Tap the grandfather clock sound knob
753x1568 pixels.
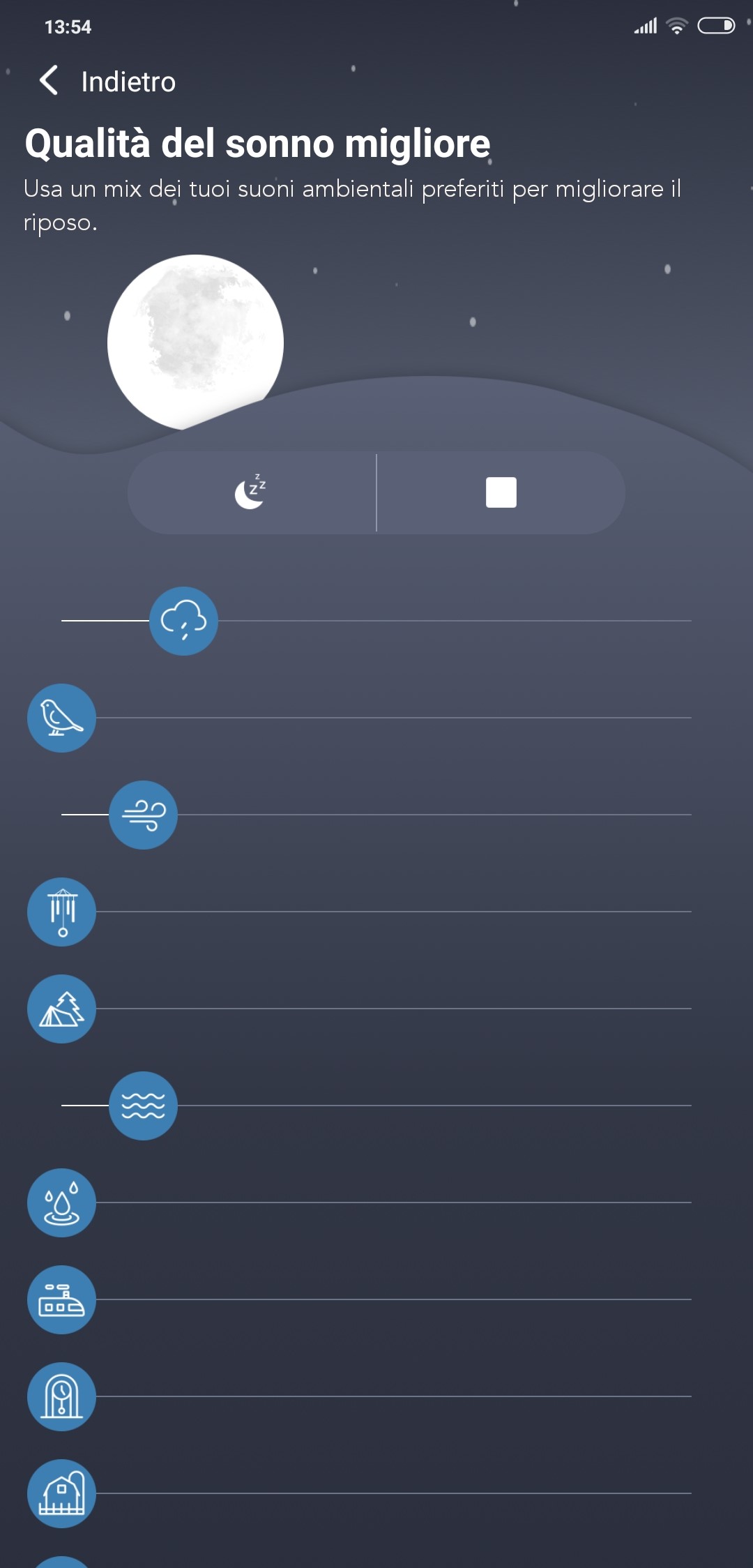61,1396
